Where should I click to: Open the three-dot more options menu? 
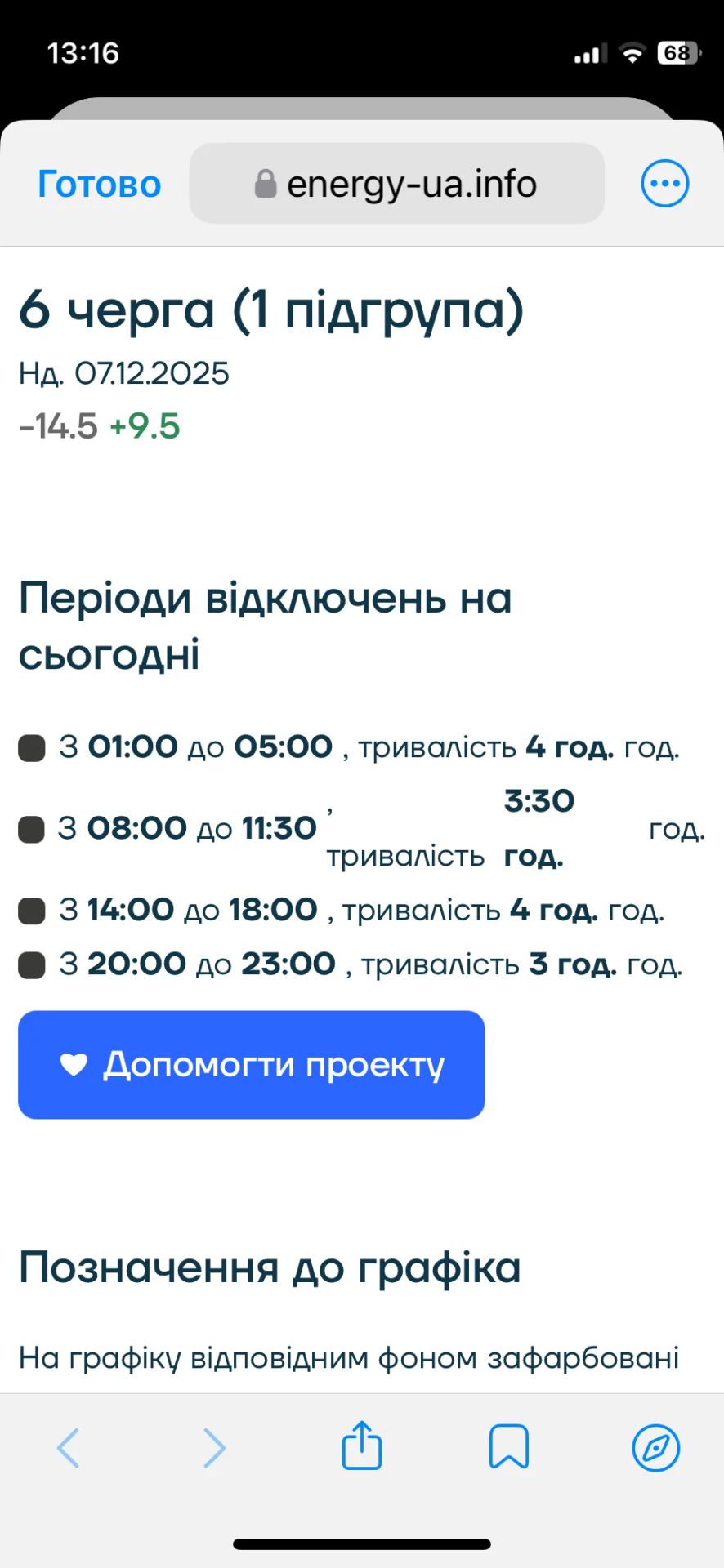(664, 184)
